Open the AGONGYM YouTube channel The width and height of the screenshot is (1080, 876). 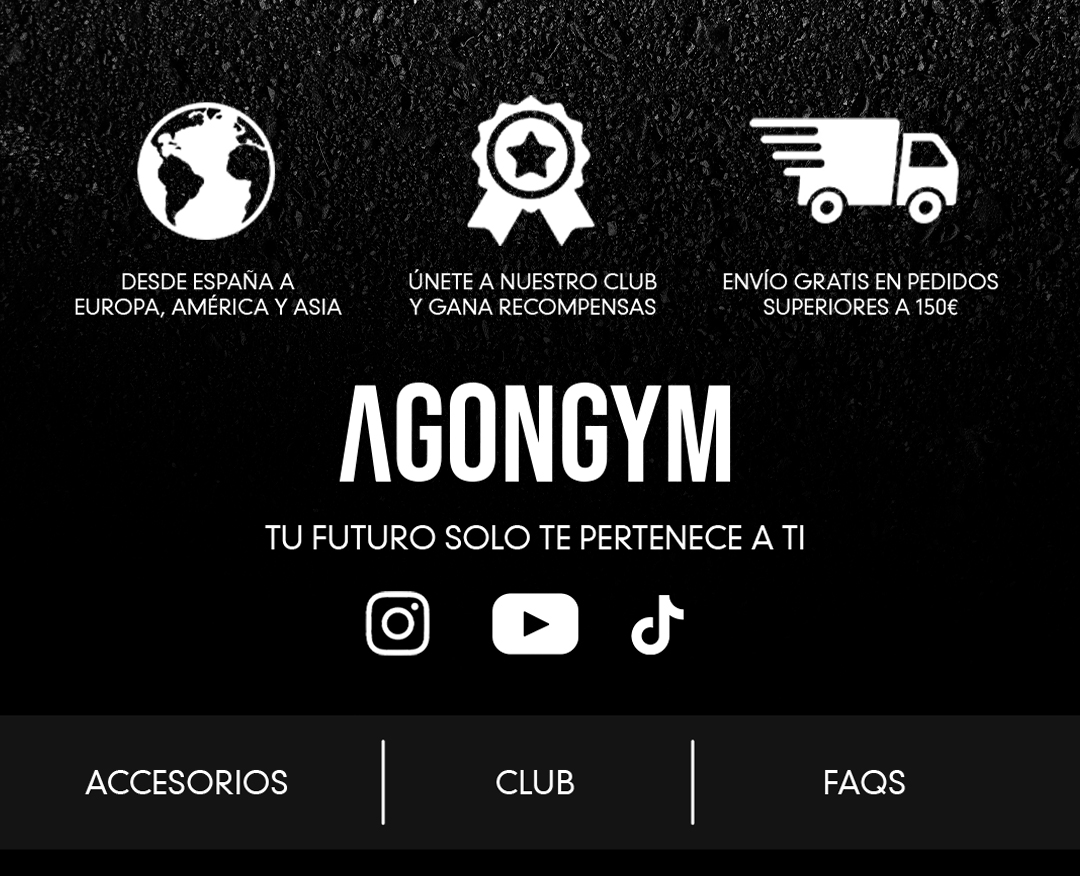point(535,623)
